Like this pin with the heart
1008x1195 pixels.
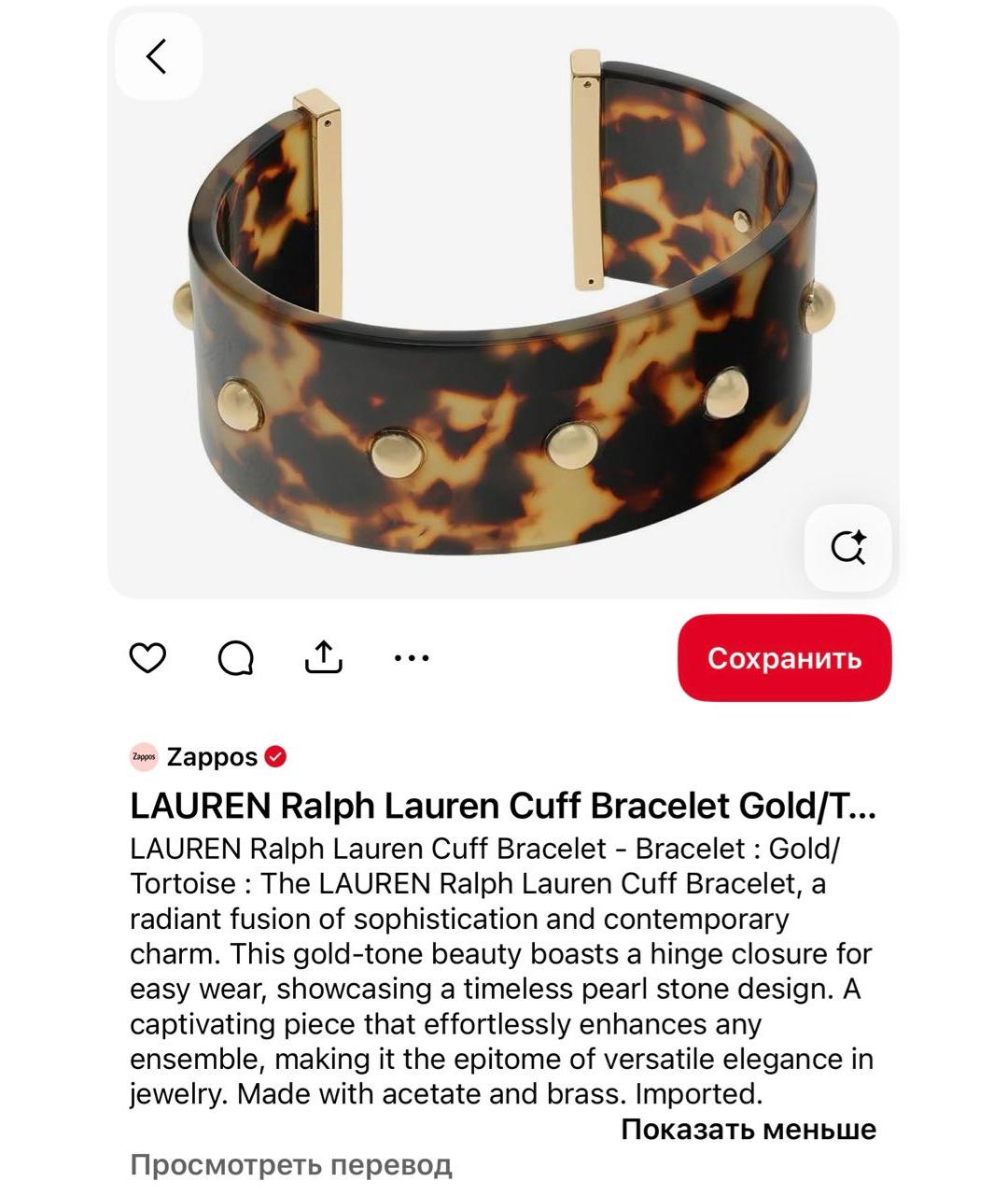(x=147, y=658)
